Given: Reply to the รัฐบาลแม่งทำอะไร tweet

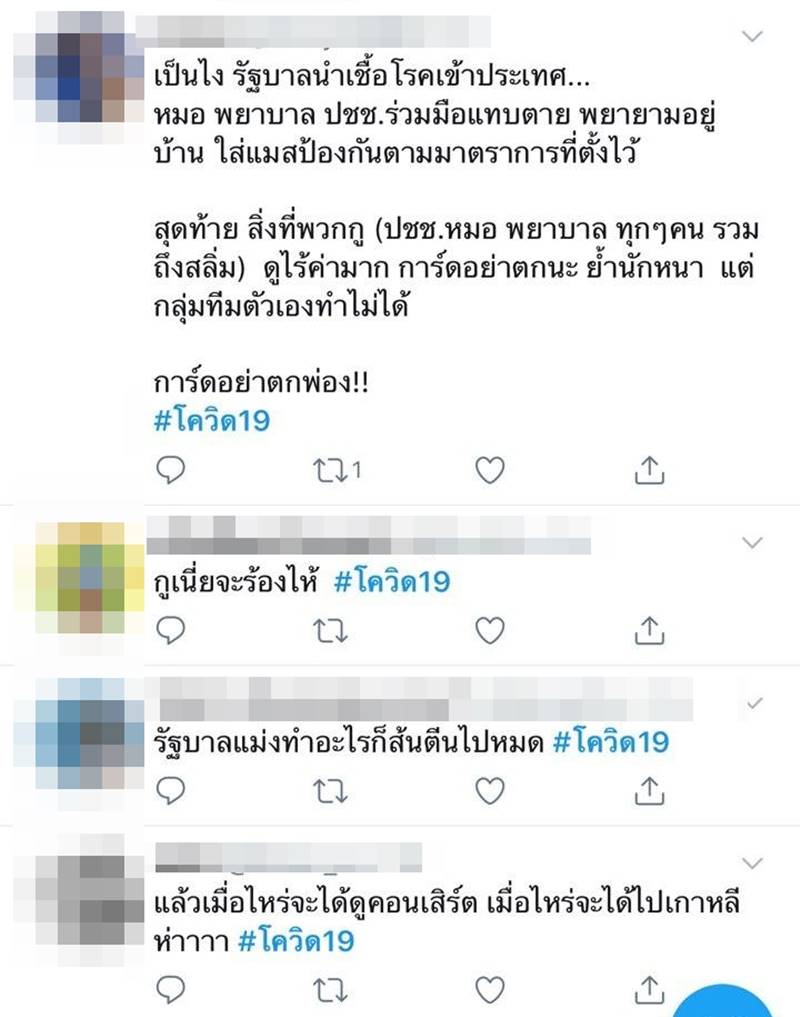Looking at the screenshot, I should [x=172, y=792].
